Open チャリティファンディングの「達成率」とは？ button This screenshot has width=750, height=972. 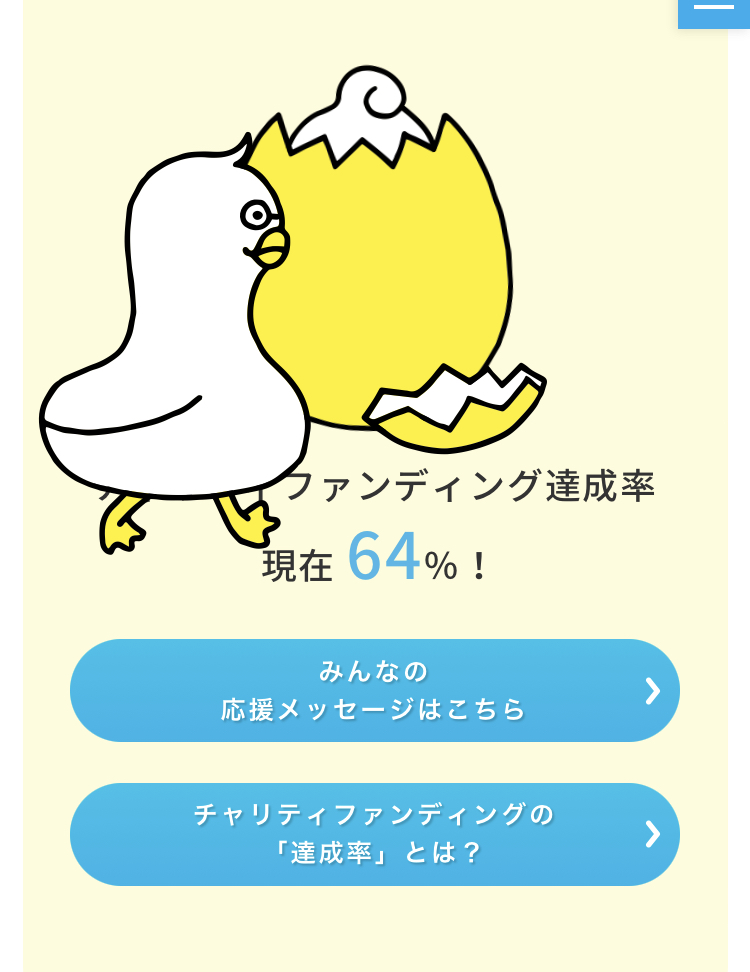tap(374, 834)
